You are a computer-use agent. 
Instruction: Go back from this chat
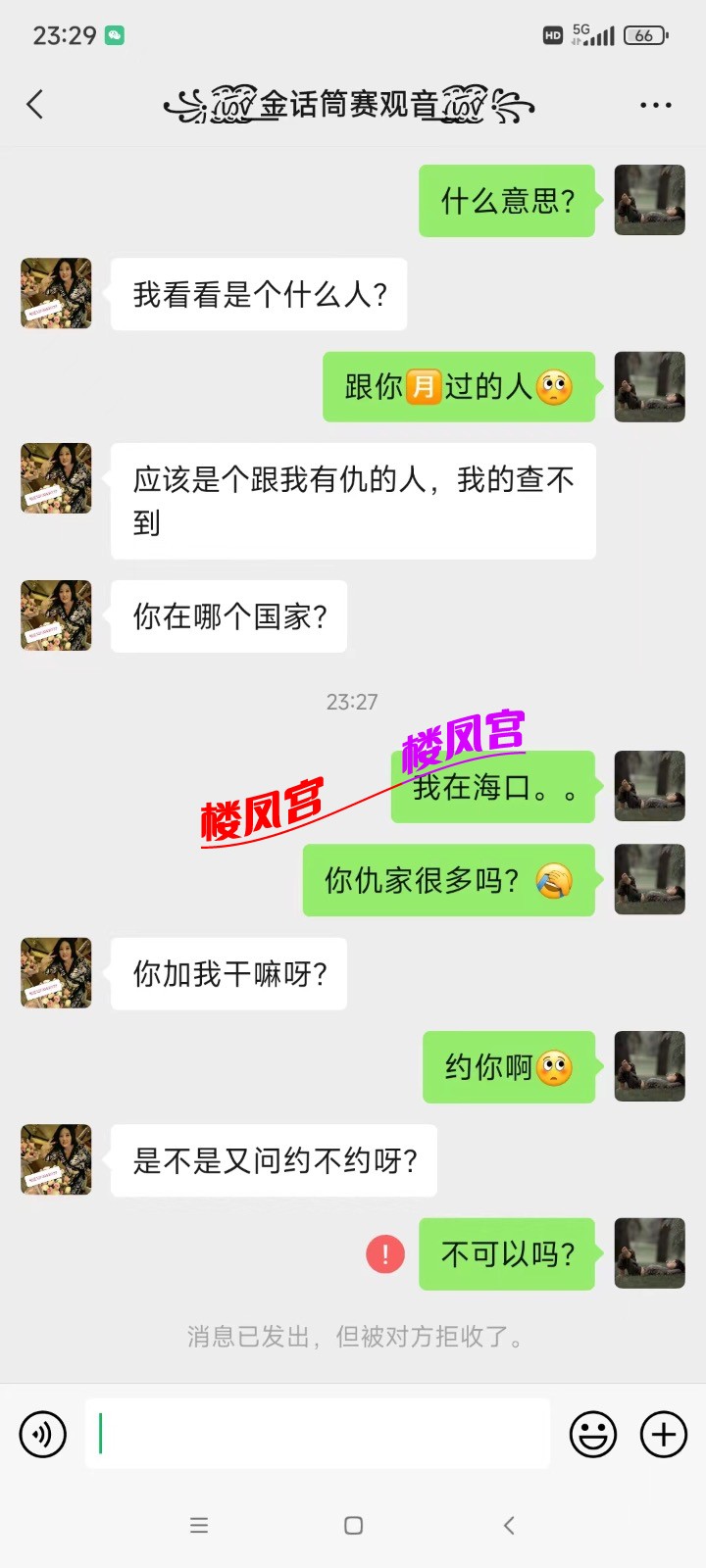35,104
